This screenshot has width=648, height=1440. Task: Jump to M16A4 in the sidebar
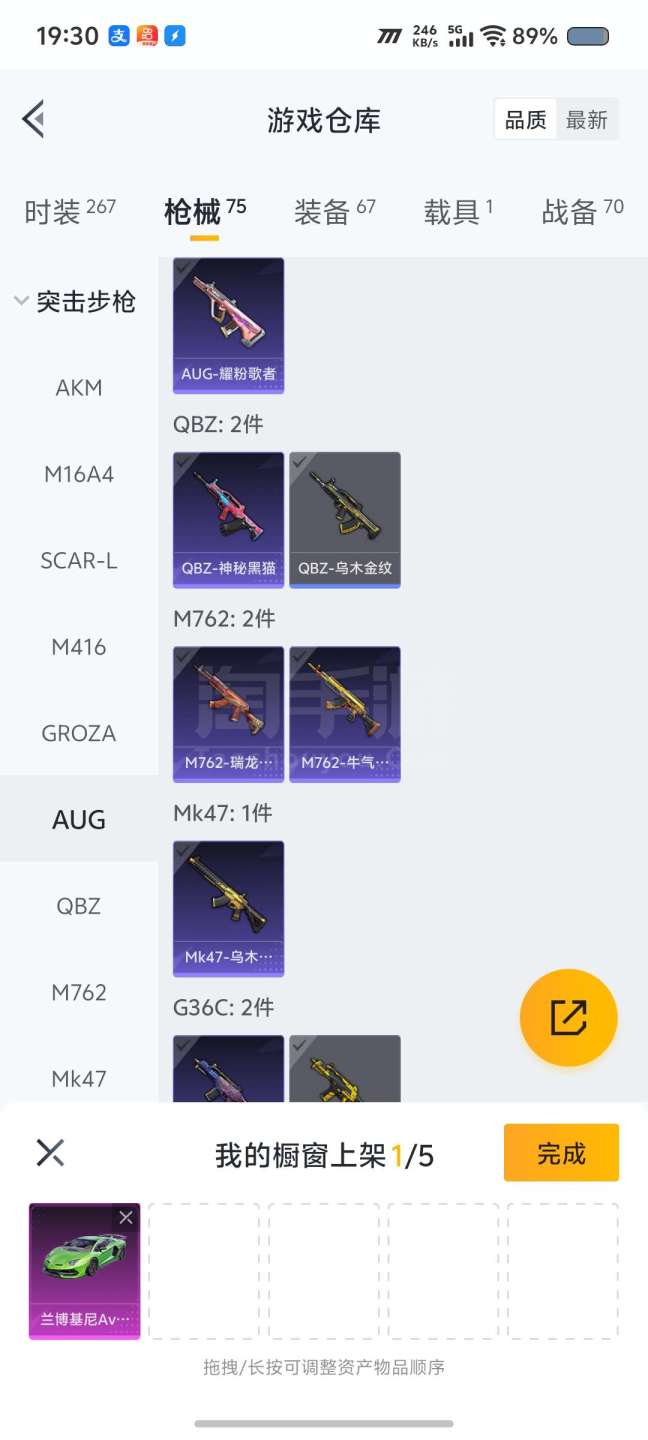pos(79,474)
